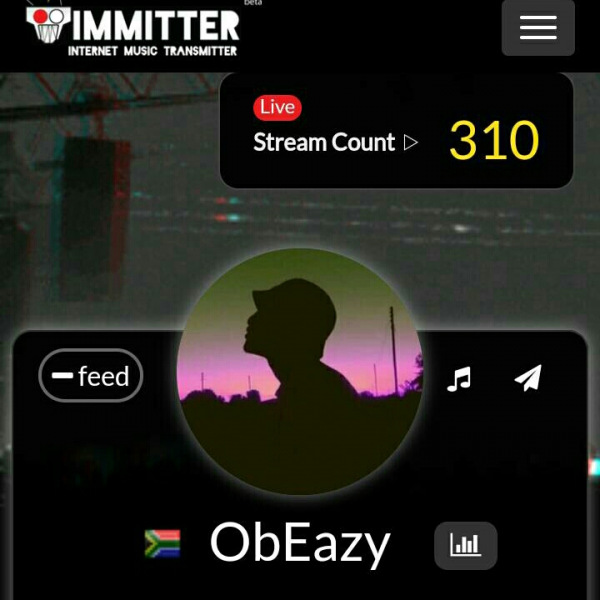This screenshot has height=600, width=600.
Task: Tap the feed button
Action: coord(91,376)
